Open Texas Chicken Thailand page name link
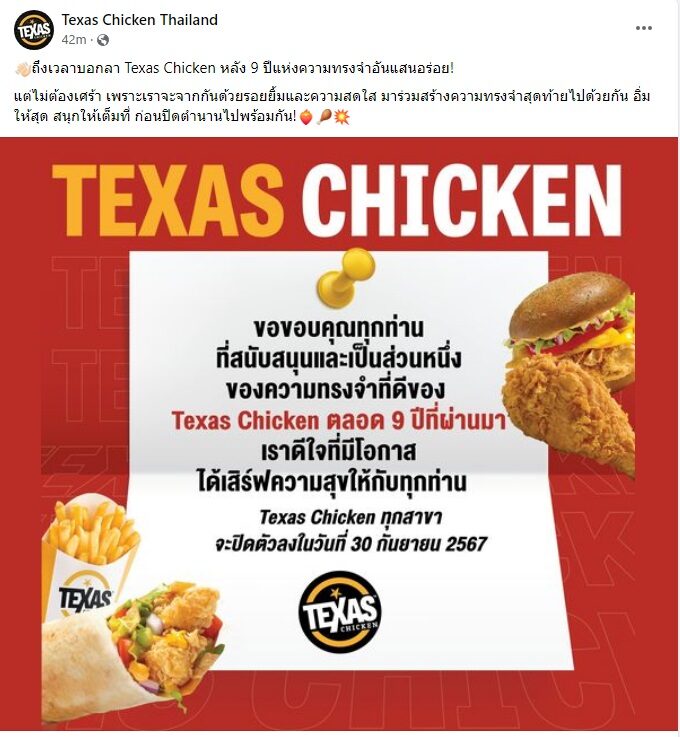 (139, 20)
